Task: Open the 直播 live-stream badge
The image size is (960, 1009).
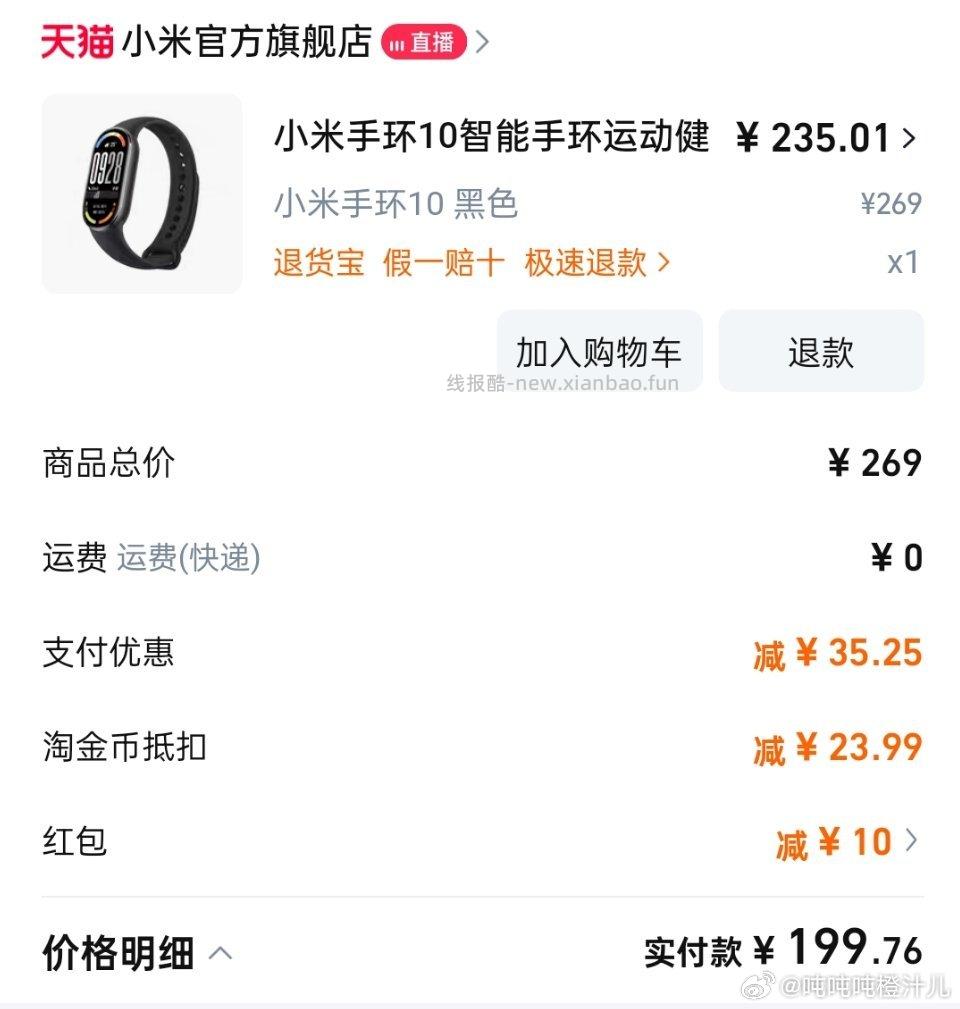Action: (426, 41)
